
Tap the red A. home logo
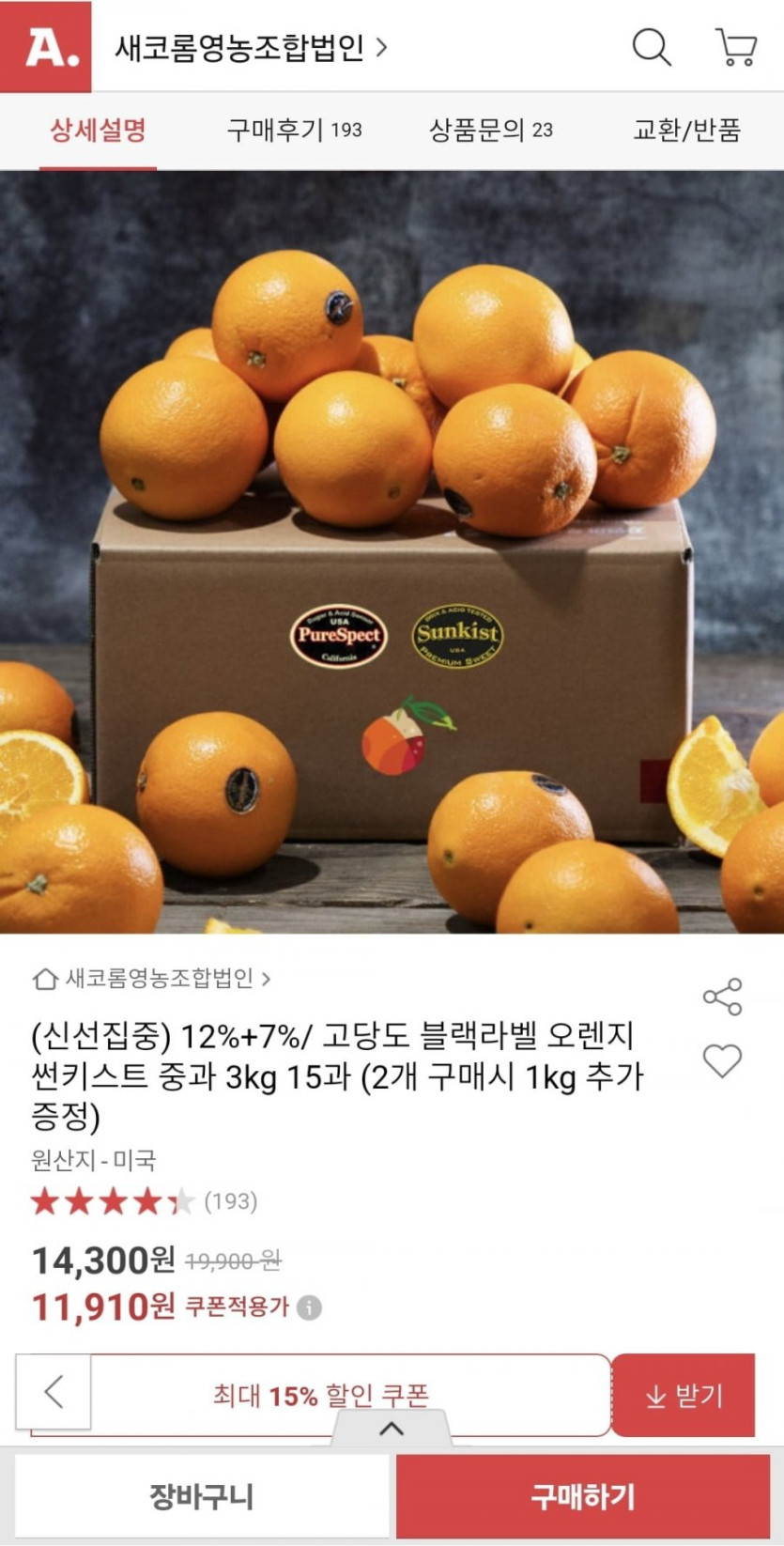coord(46,46)
